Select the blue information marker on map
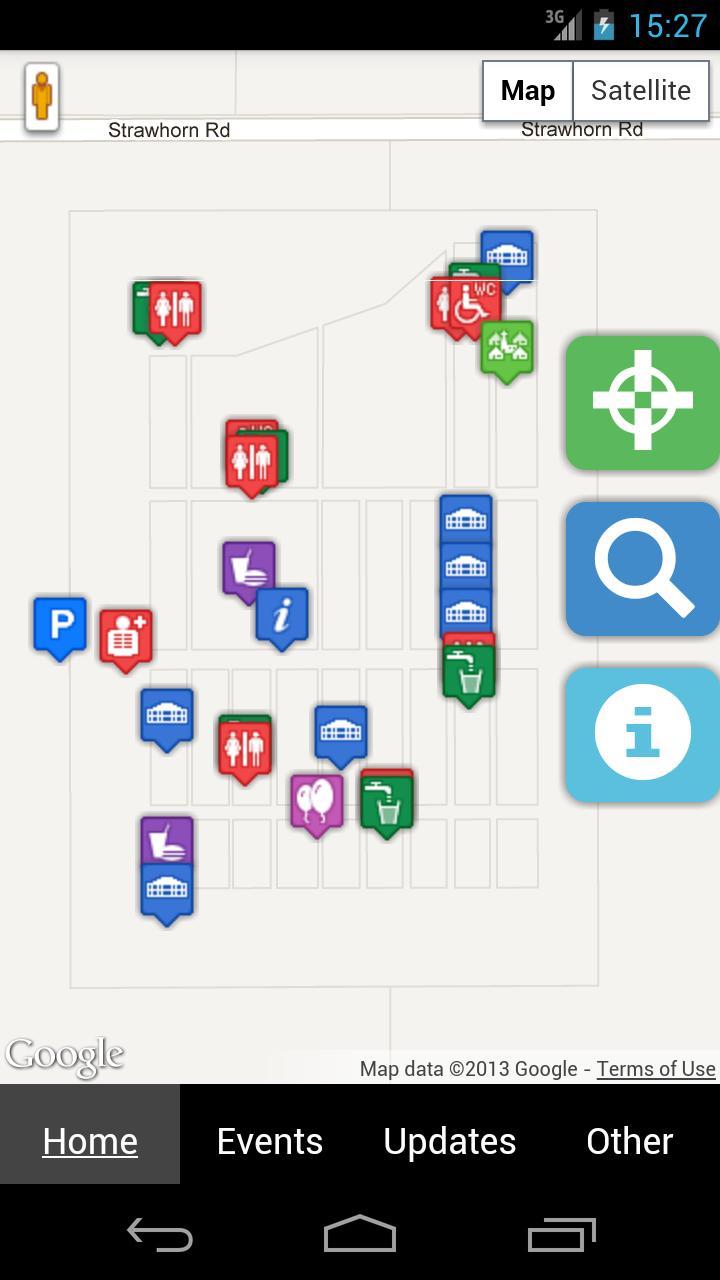 282,614
